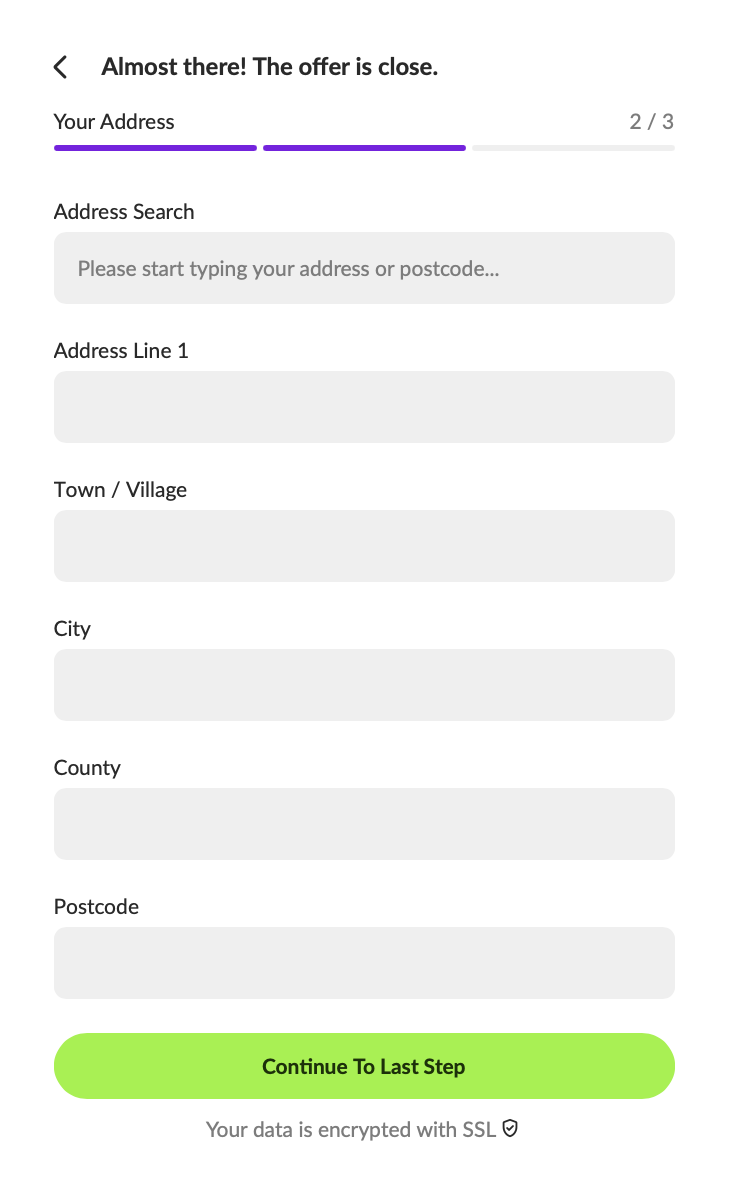
Task: Click the Postcode label text
Action: pos(96,906)
